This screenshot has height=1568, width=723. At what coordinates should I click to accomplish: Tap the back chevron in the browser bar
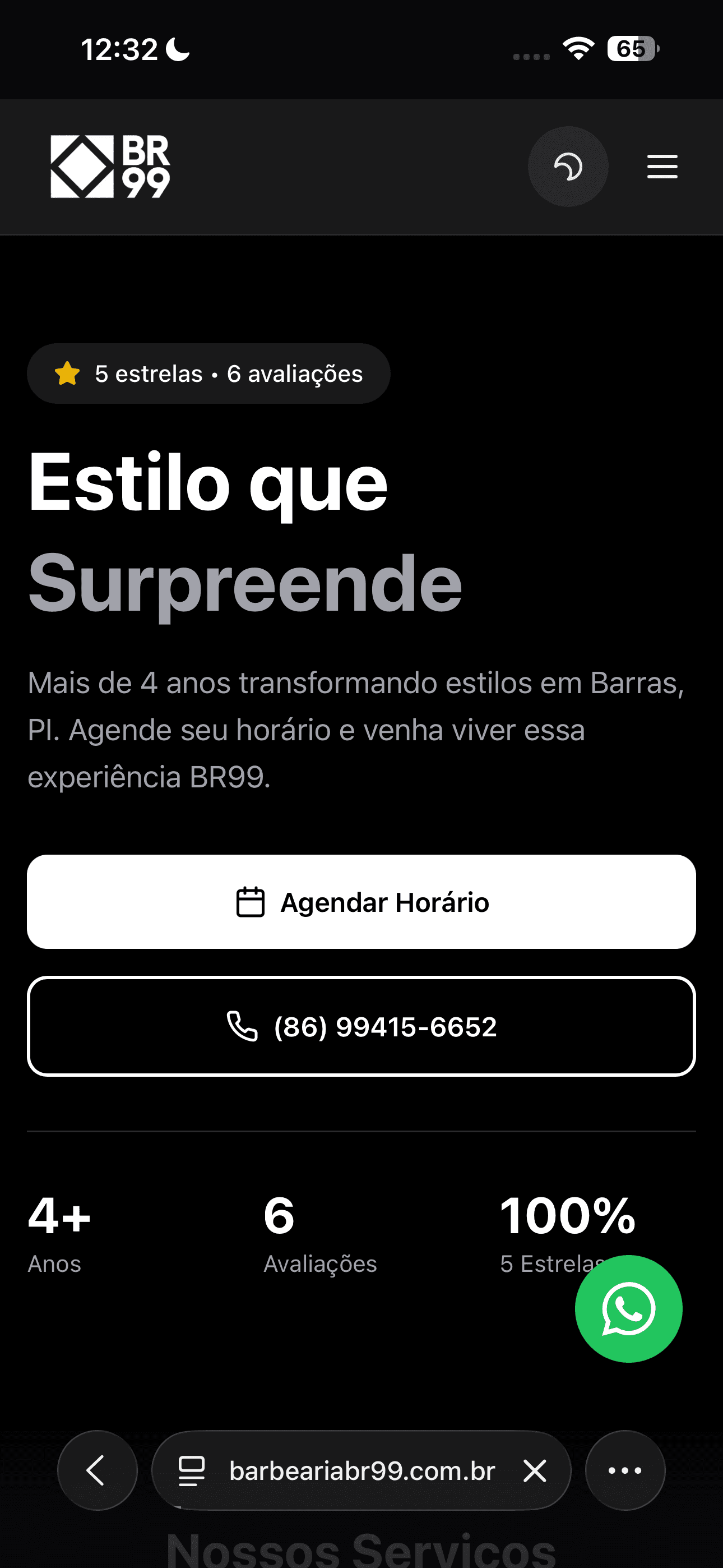click(96, 1470)
